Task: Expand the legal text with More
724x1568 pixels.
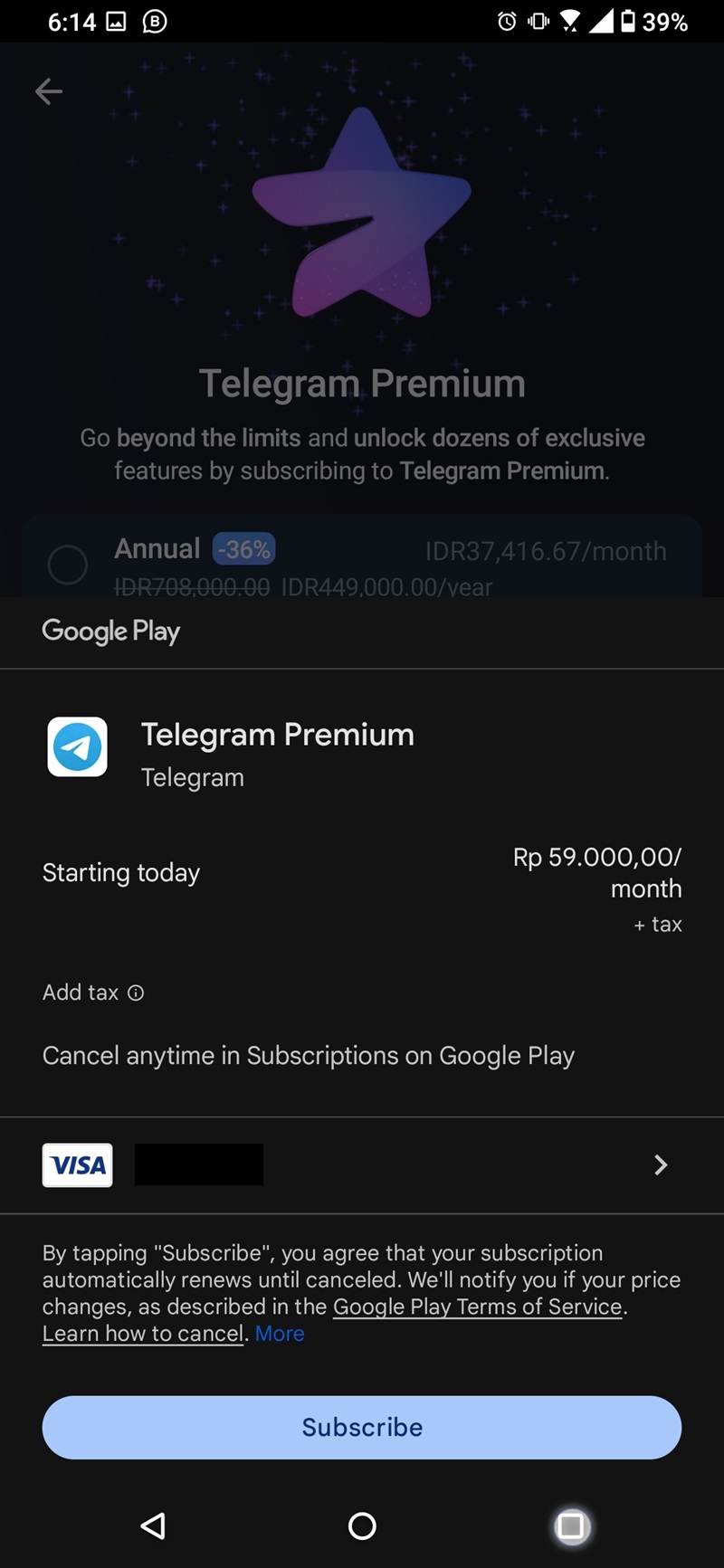Action: (279, 1333)
